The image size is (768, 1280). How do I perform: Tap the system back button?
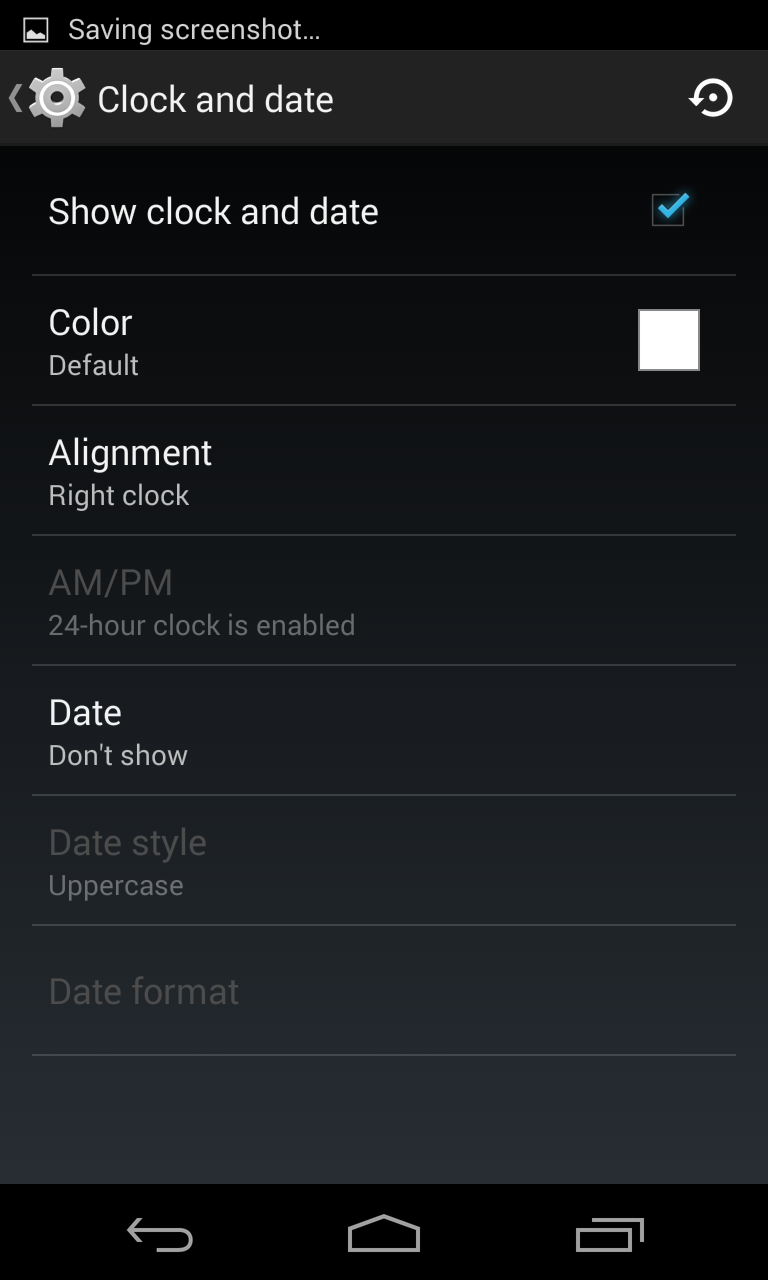tap(160, 1234)
